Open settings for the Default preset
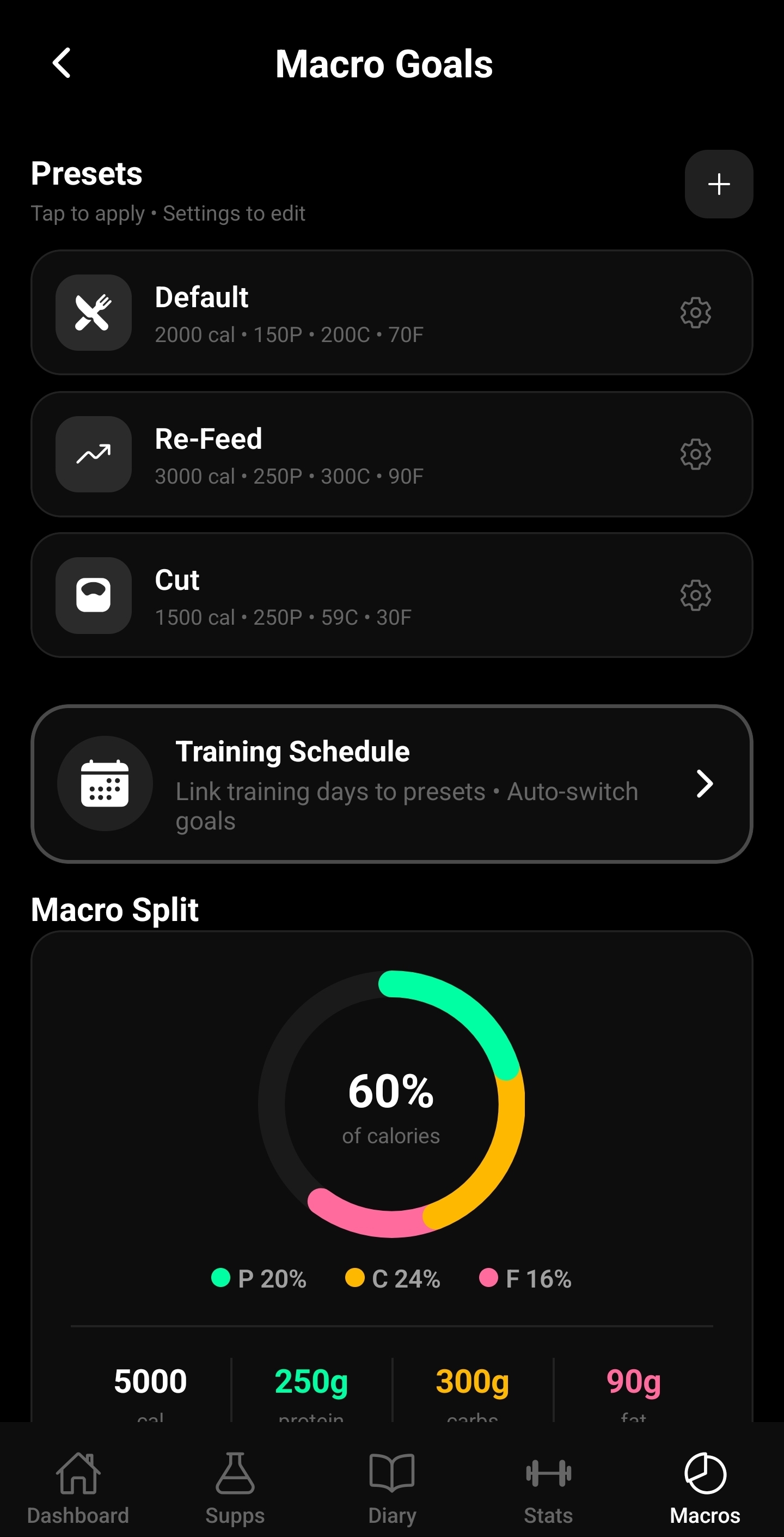Screen dimensions: 784x1537 tap(696, 313)
